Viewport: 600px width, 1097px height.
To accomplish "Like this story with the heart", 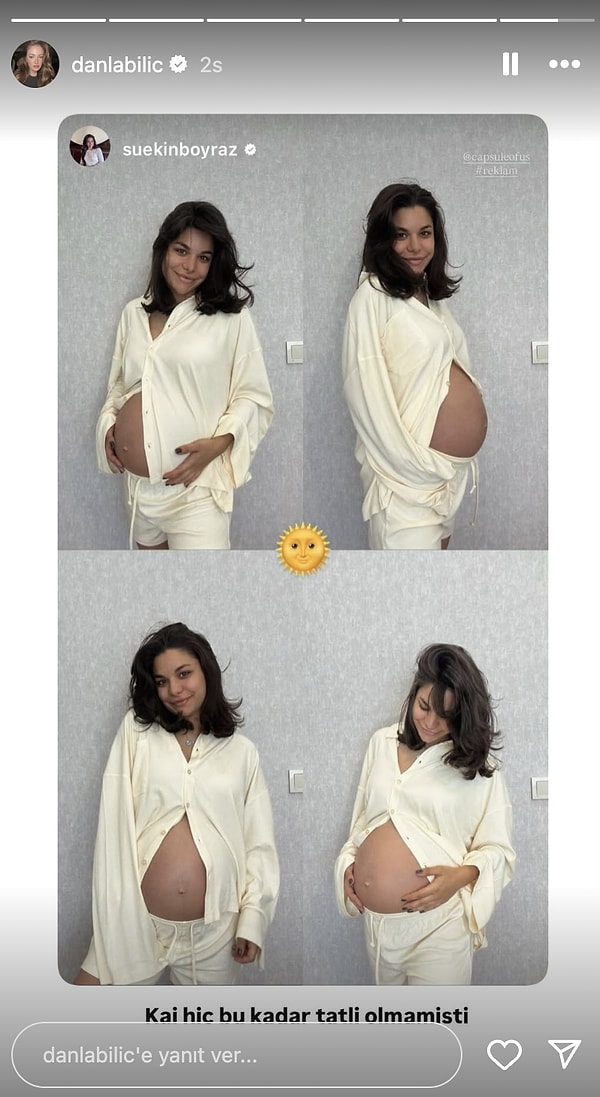I will click(x=504, y=1054).
